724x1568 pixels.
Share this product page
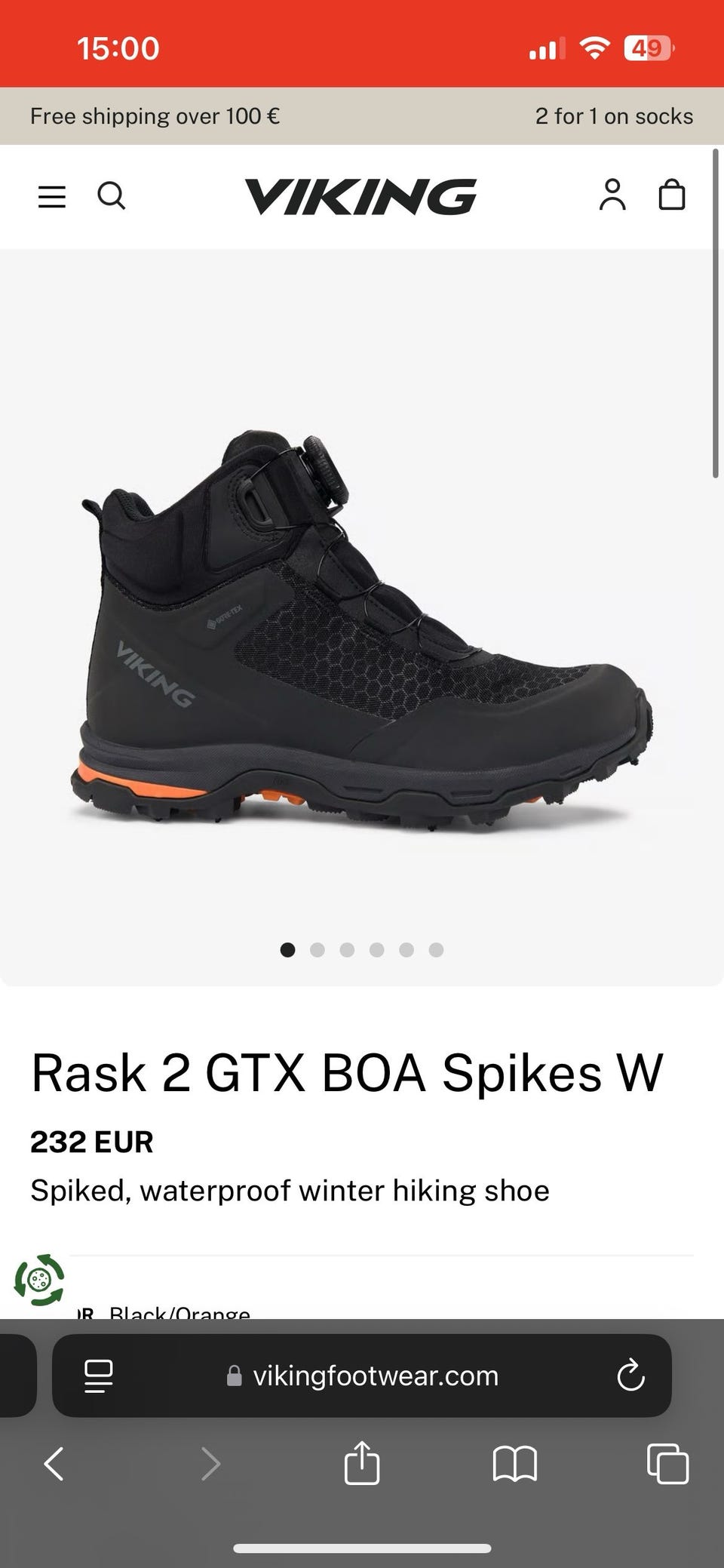361,1462
